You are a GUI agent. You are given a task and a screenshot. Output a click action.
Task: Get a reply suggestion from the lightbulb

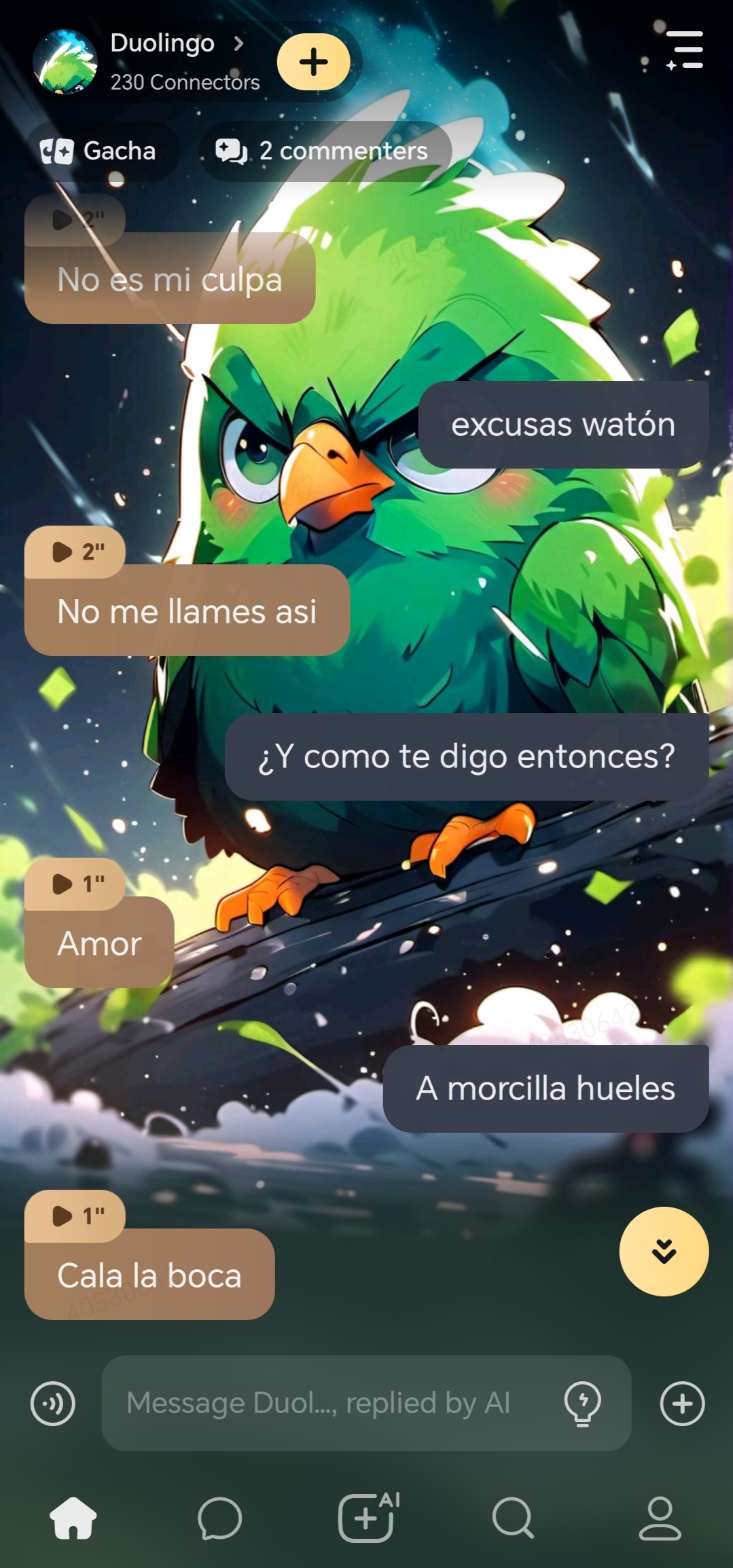click(582, 1403)
